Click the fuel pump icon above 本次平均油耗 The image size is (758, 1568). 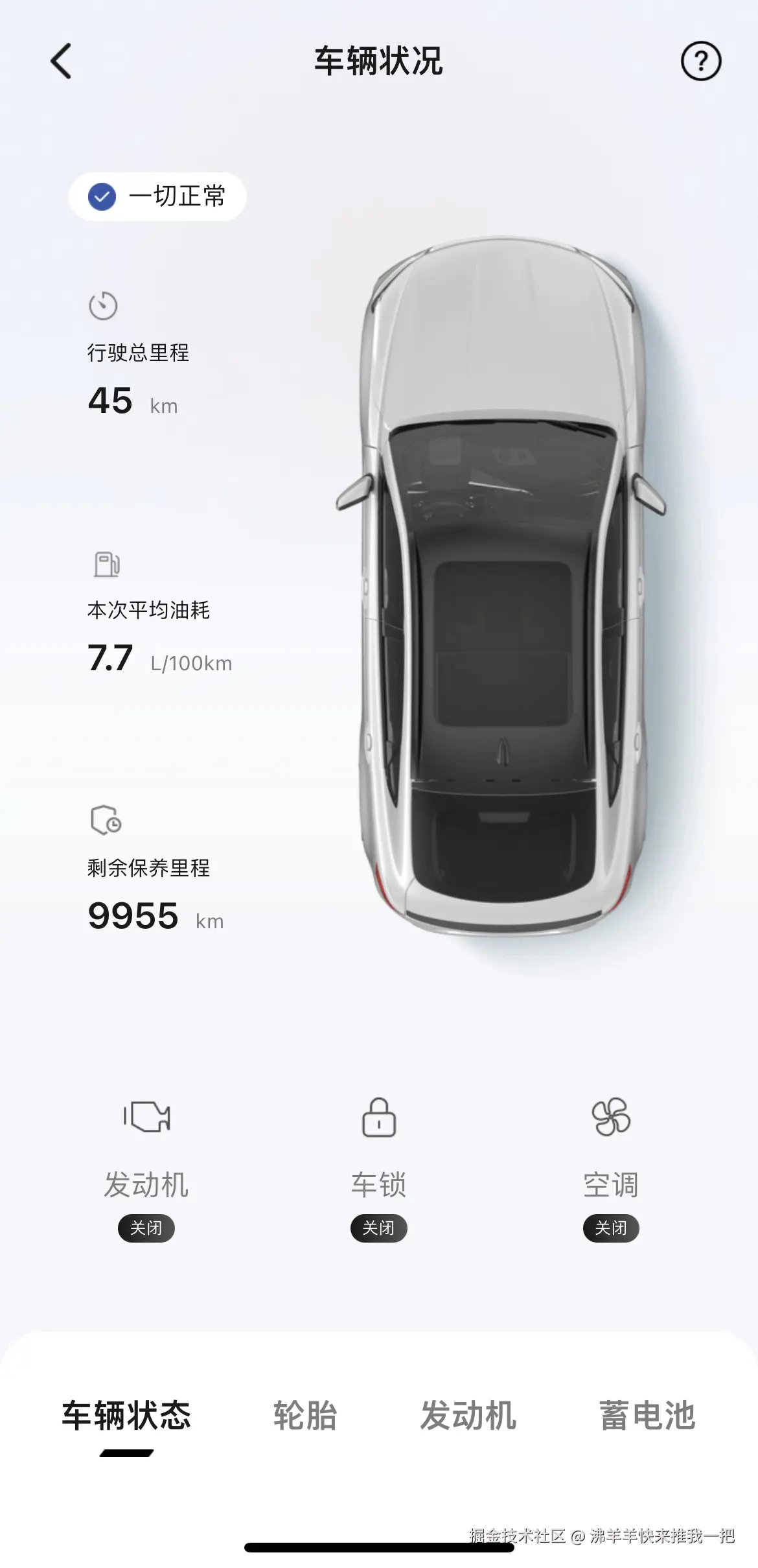pyautogui.click(x=106, y=565)
